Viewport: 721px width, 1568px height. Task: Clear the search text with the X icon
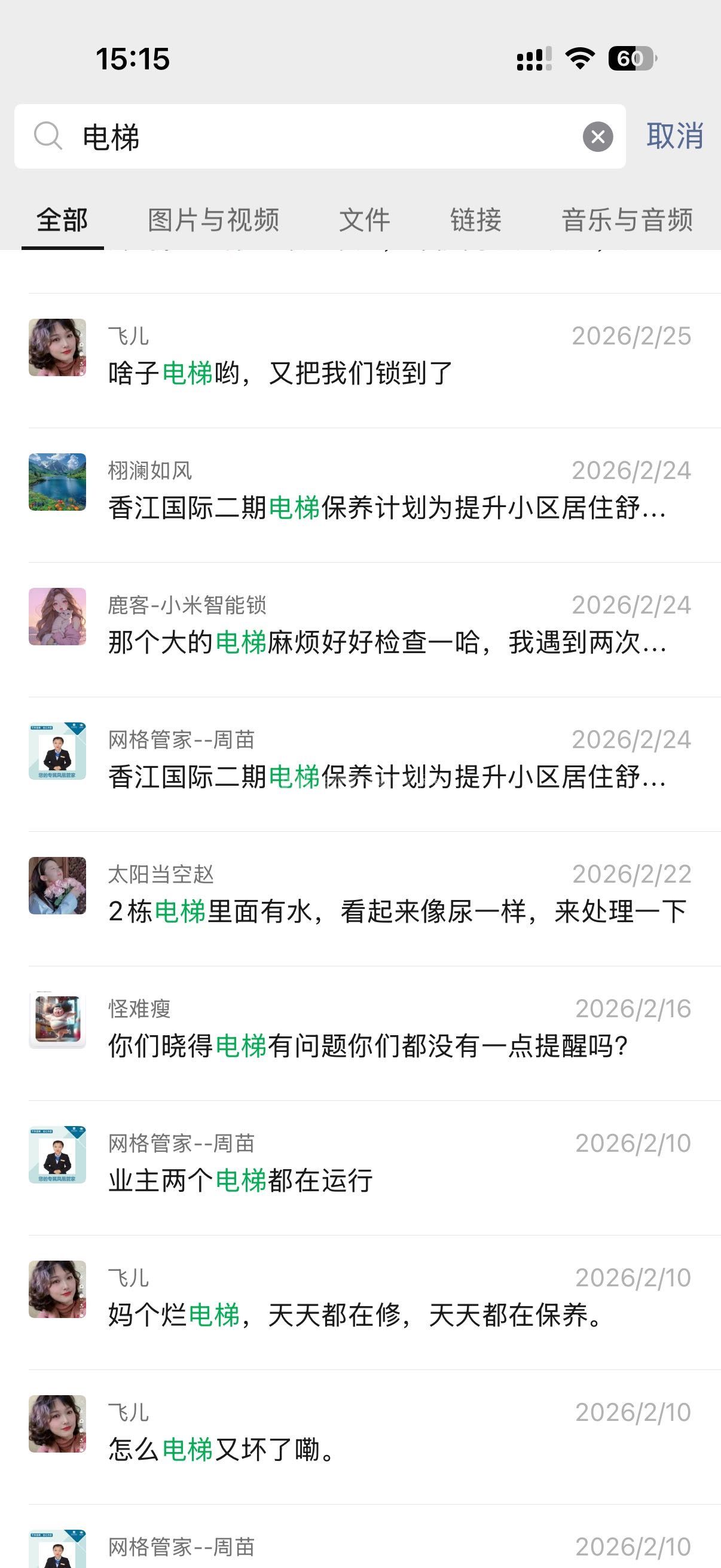tap(597, 136)
